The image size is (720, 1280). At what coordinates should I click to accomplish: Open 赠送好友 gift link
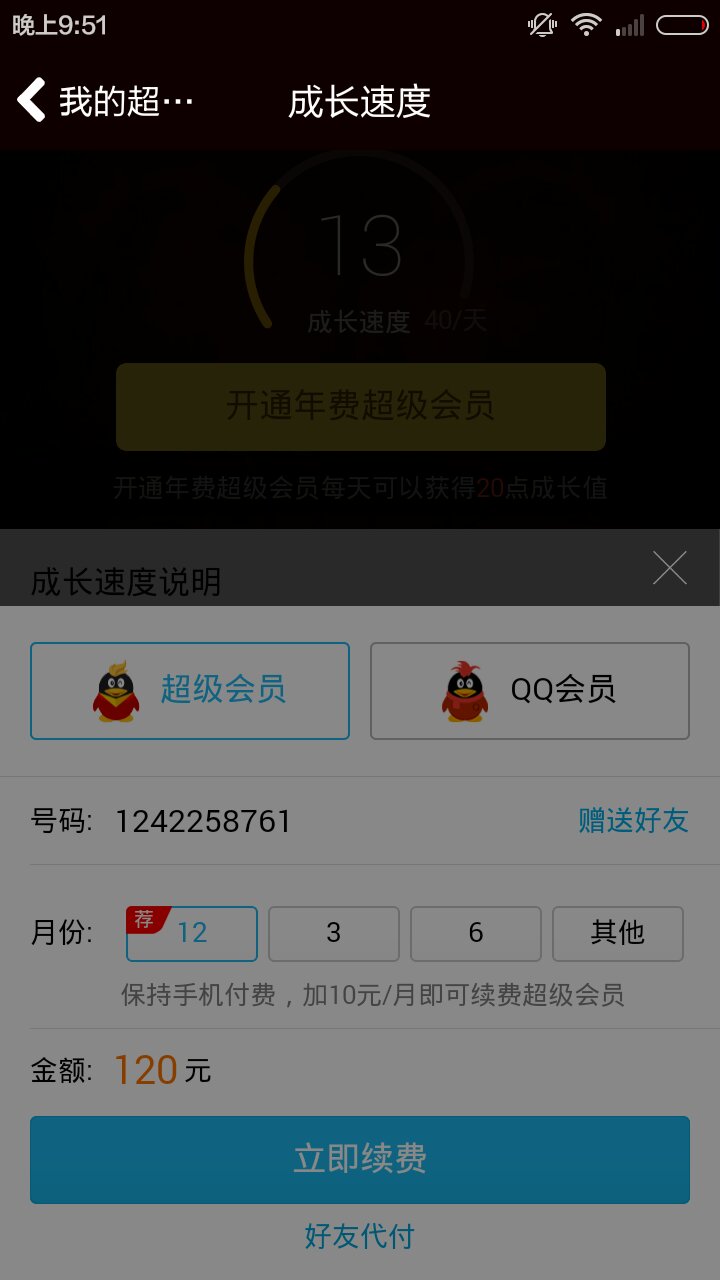(633, 821)
